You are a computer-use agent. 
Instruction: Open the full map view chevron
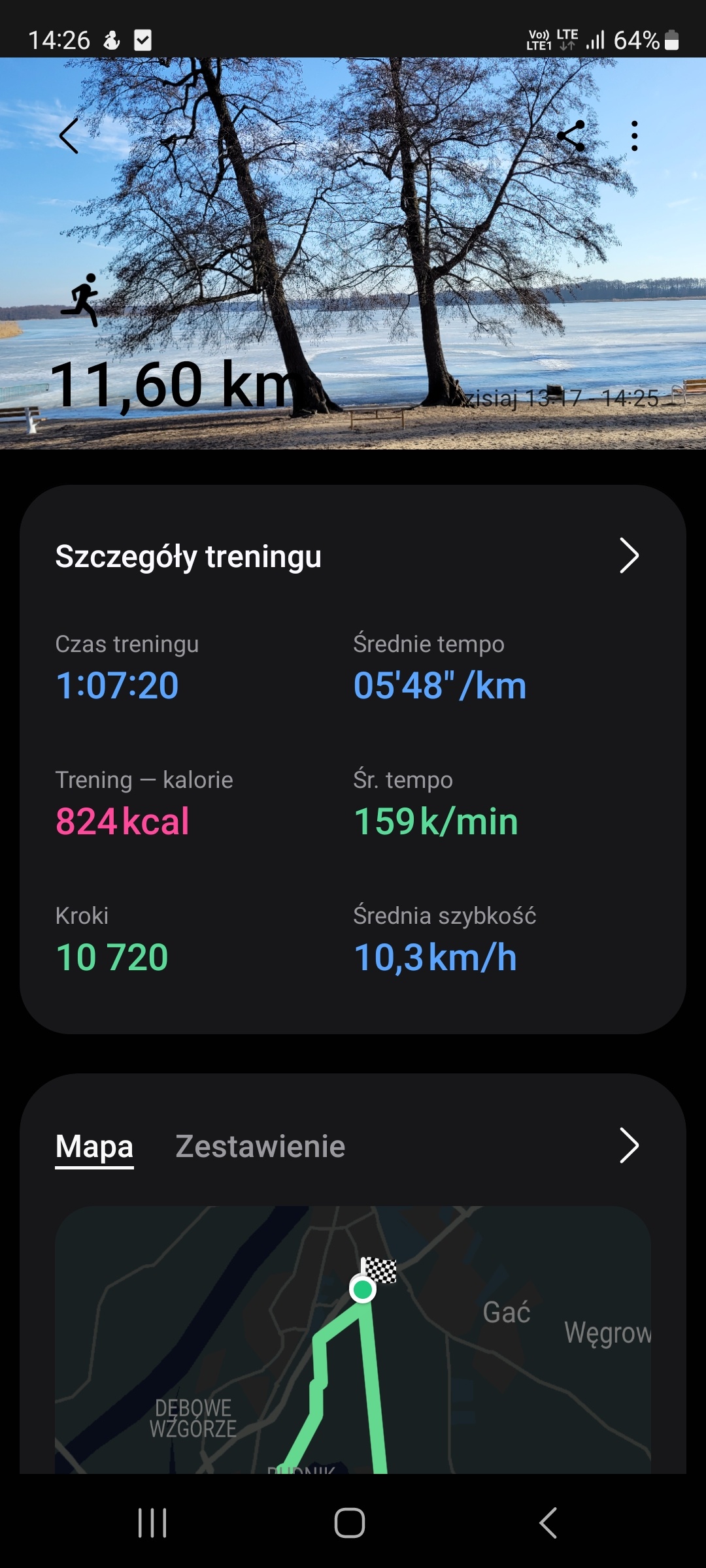pos(628,1145)
